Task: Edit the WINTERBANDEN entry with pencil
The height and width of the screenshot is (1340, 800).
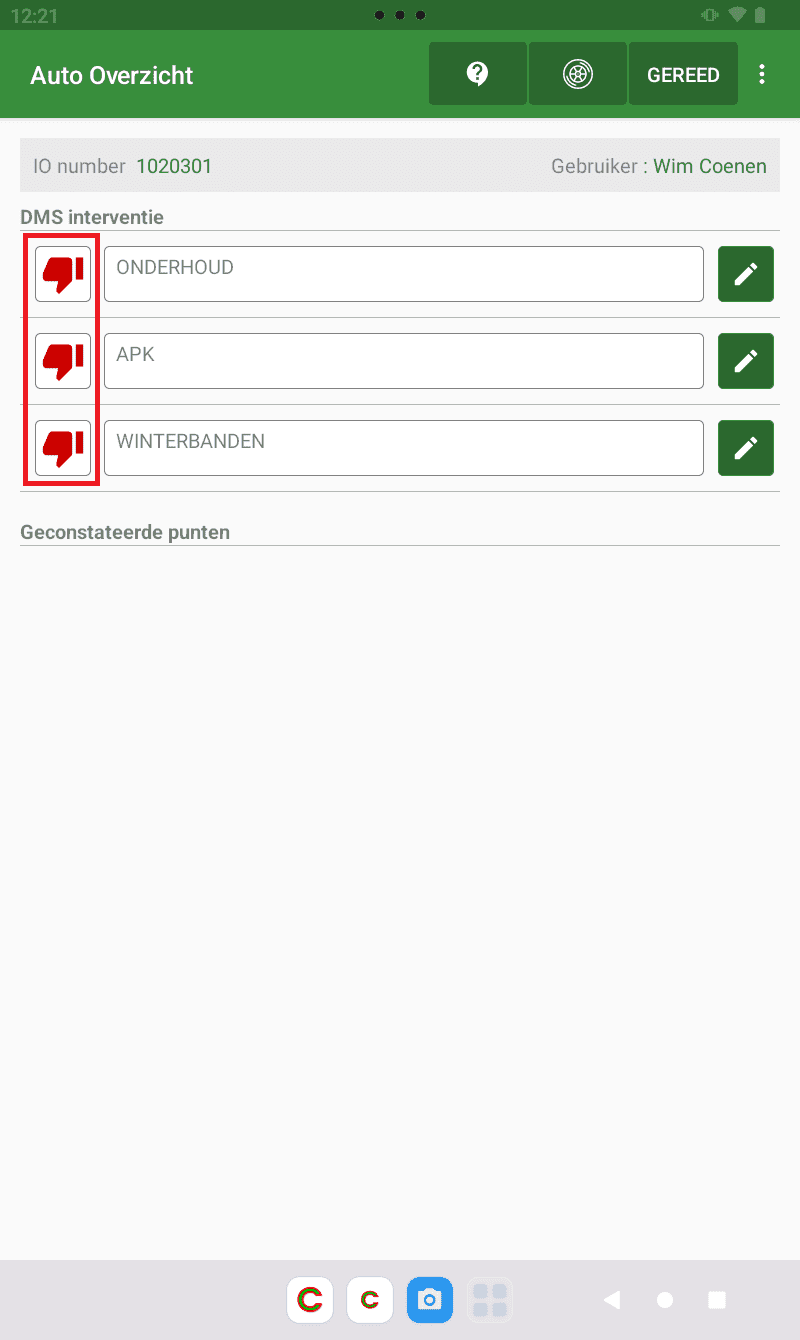Action: point(746,448)
